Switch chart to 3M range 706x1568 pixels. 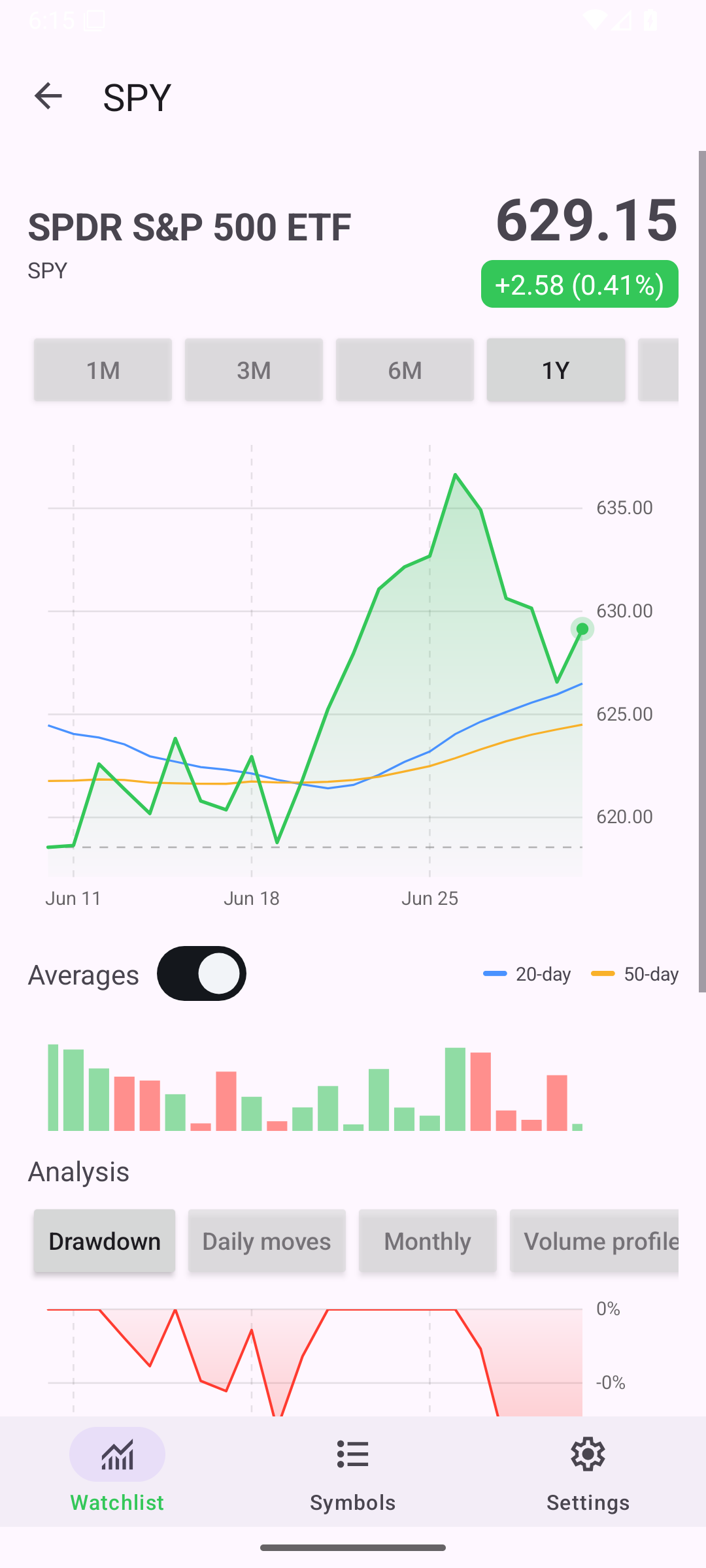tap(254, 370)
